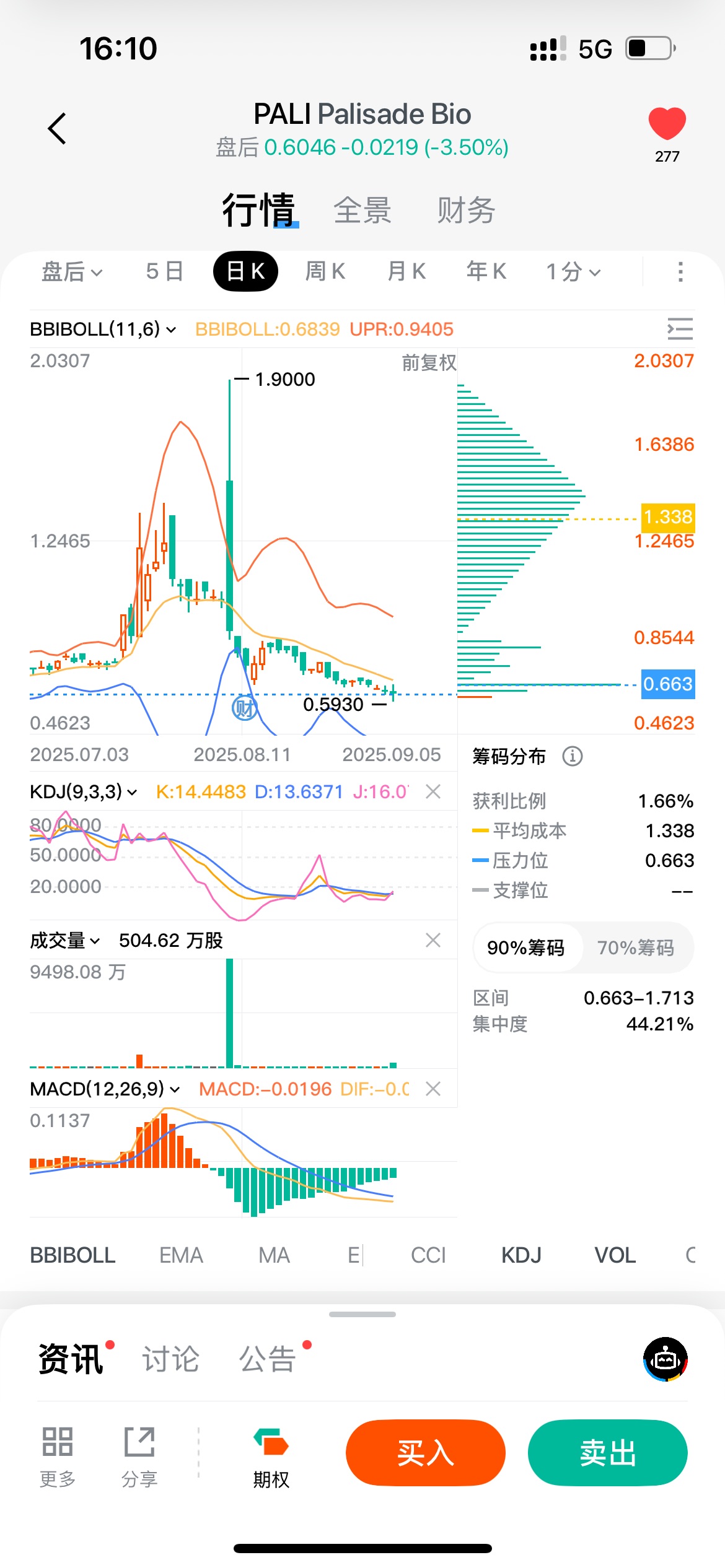Viewport: 725px width, 1568px height.
Task: Choose the CCI indicator
Action: [428, 1255]
